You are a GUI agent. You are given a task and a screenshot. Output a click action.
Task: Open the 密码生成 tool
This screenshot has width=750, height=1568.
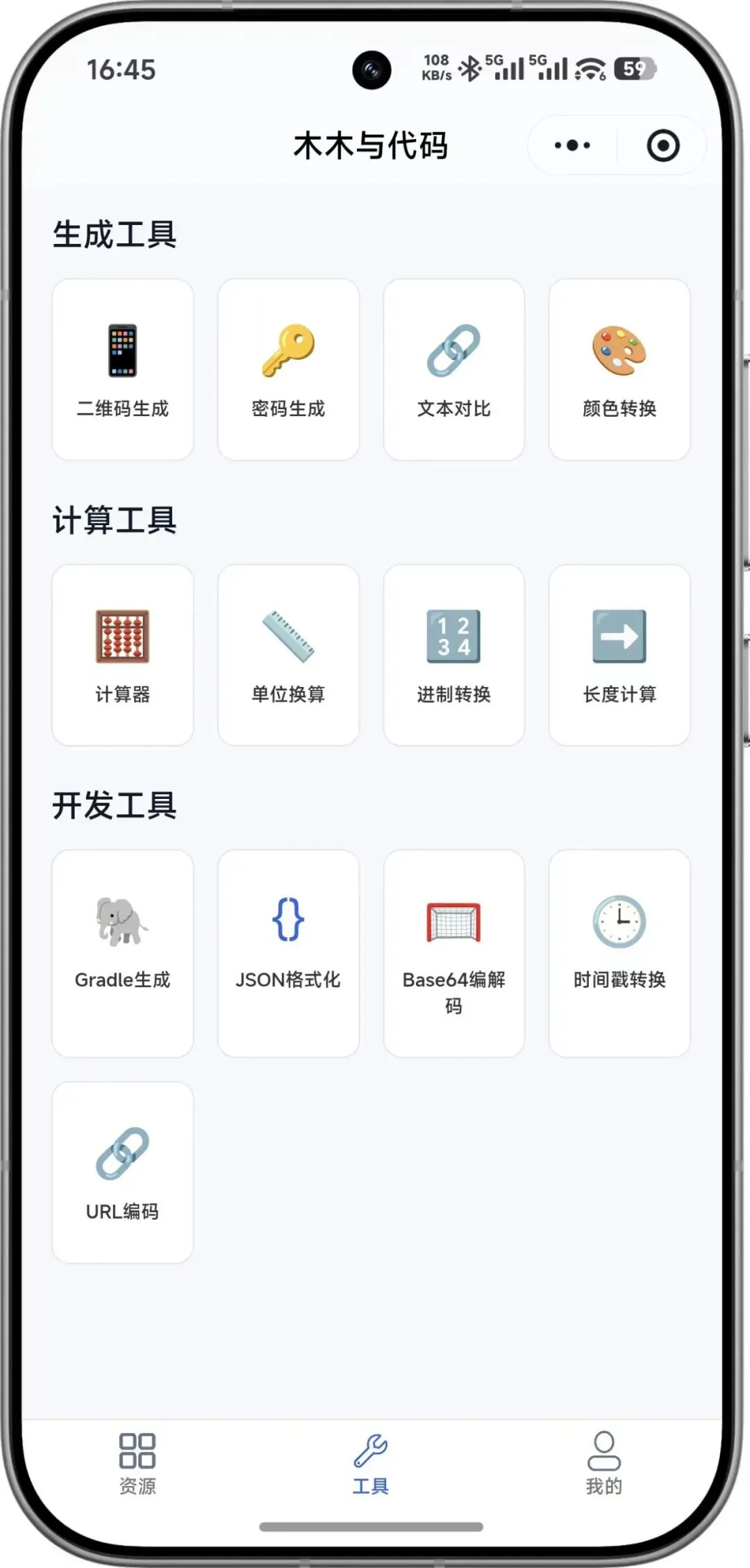(x=288, y=370)
